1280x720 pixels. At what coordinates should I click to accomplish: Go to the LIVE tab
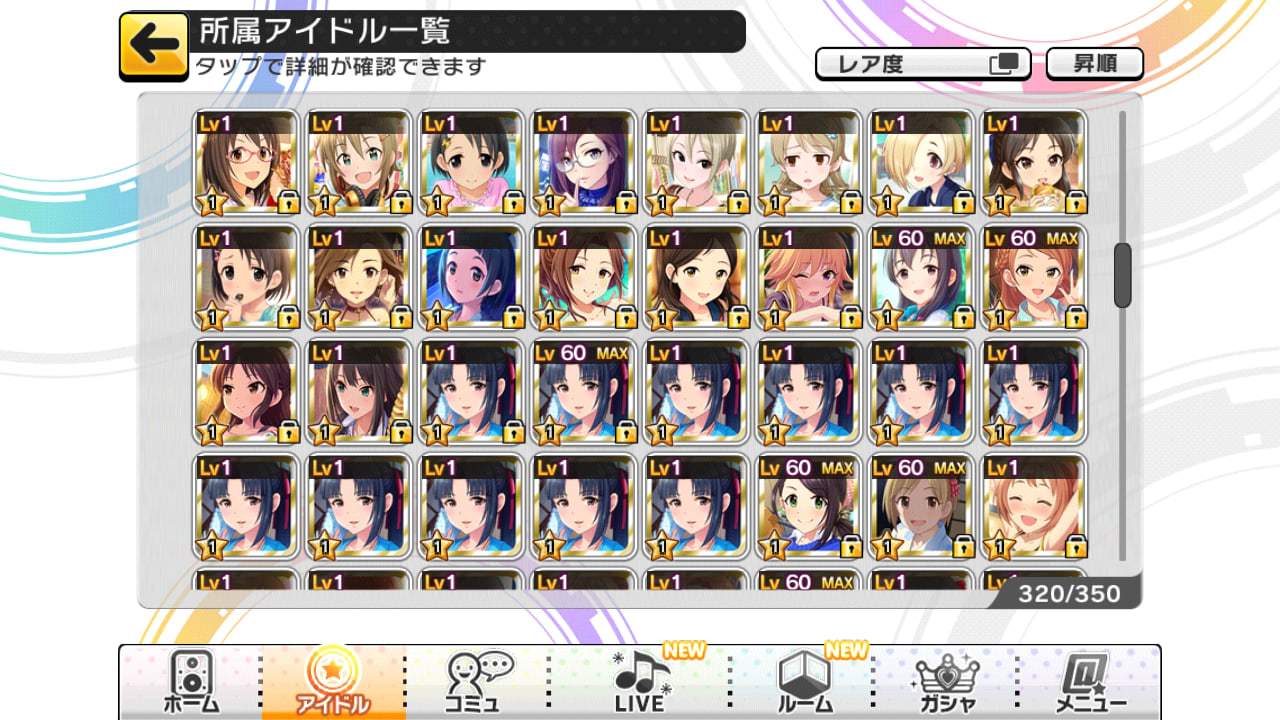point(640,682)
